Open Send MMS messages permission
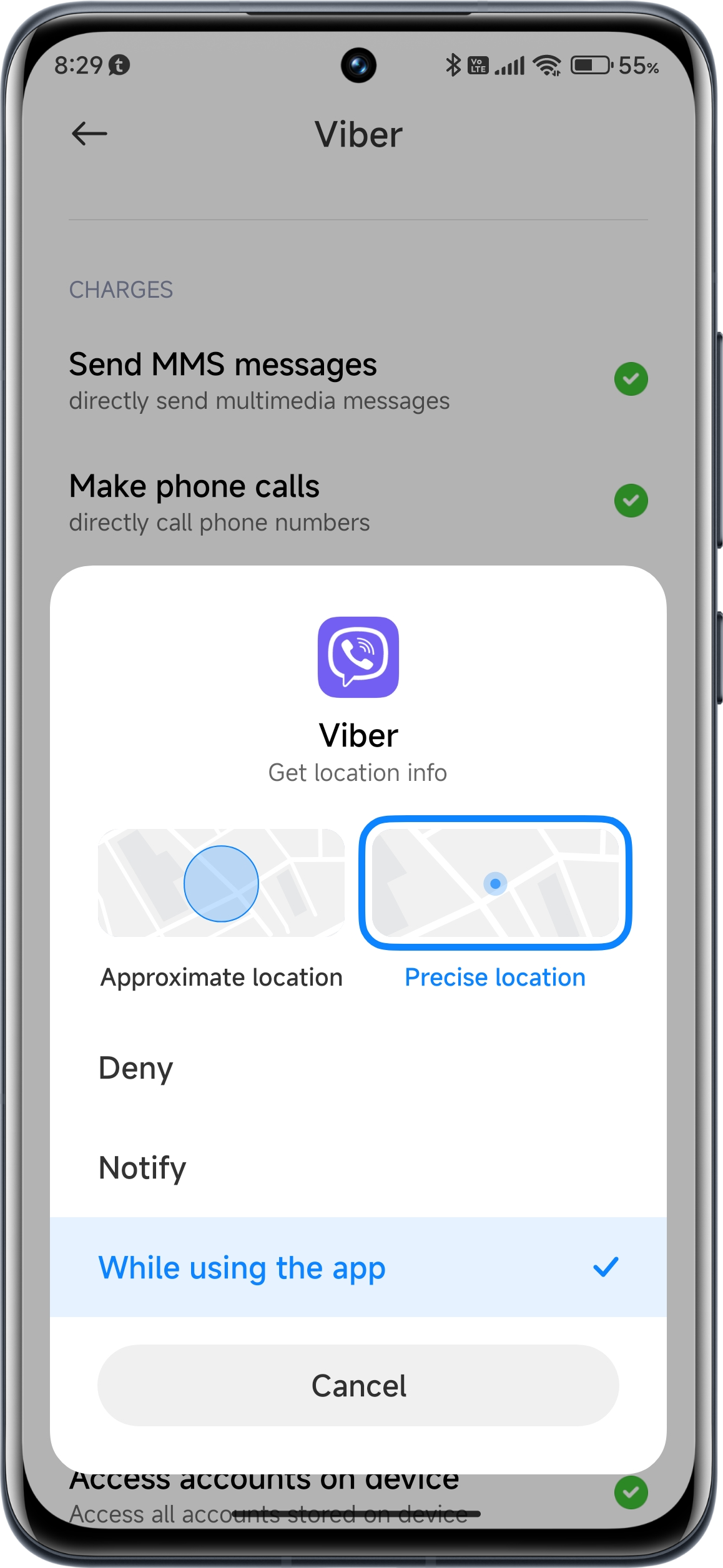This screenshot has width=723, height=1568. (x=358, y=380)
